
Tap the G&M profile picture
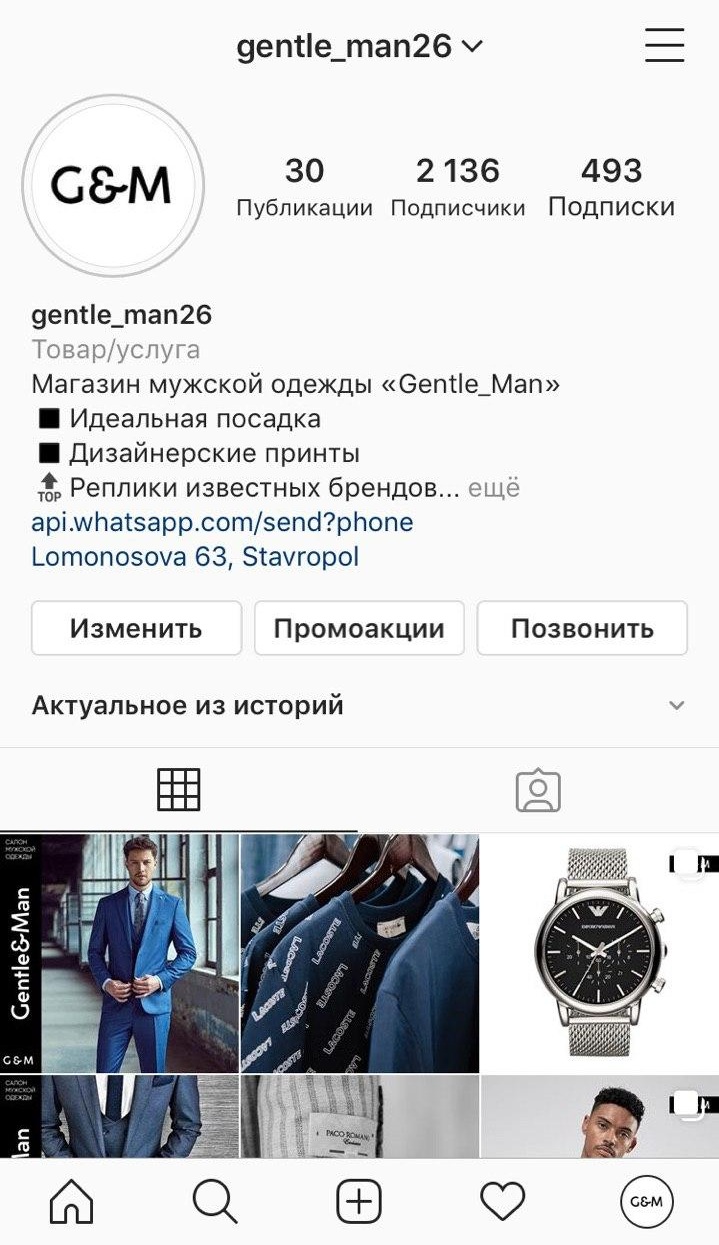113,186
